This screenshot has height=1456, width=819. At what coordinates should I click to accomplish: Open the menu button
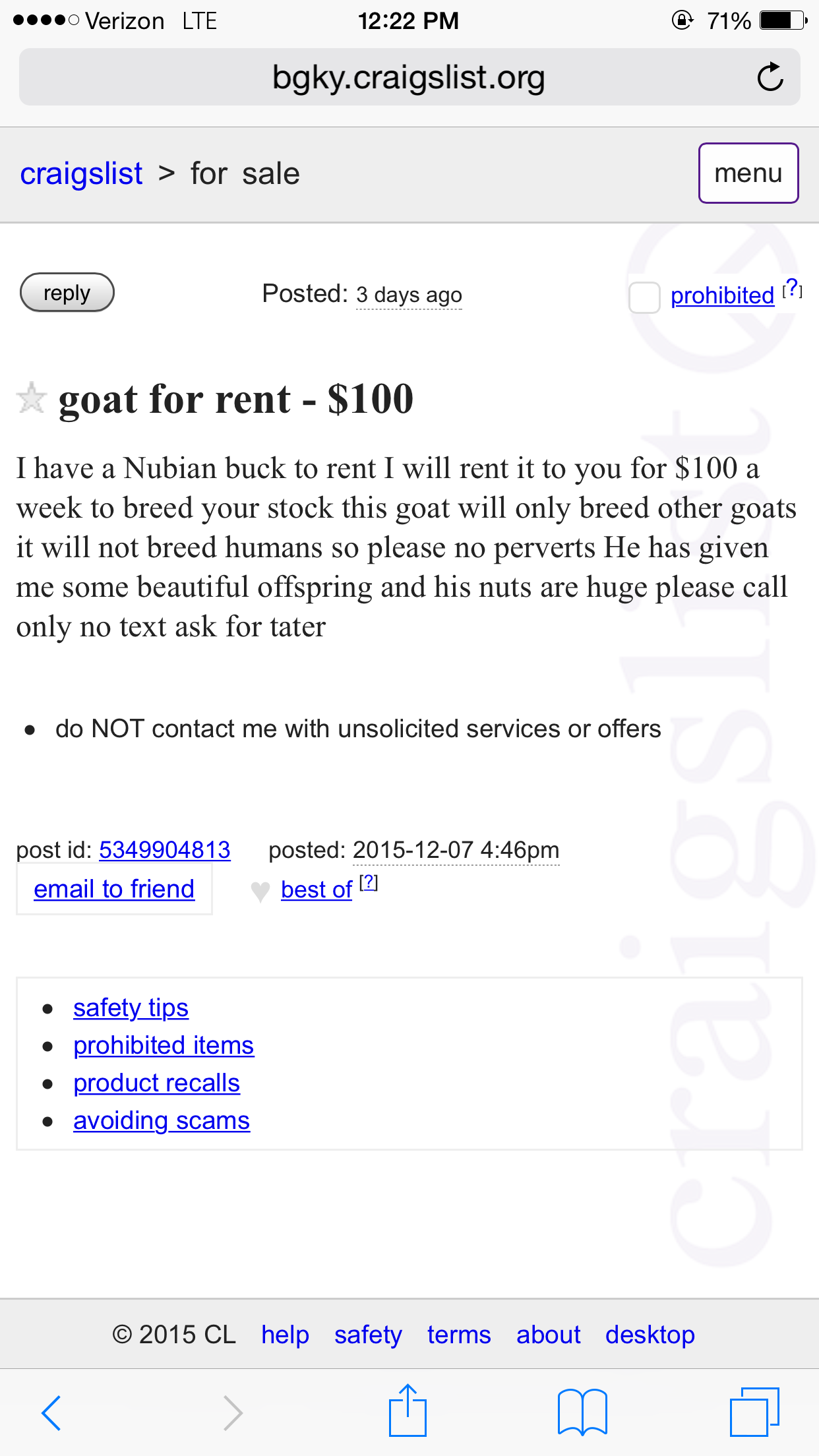coord(748,173)
